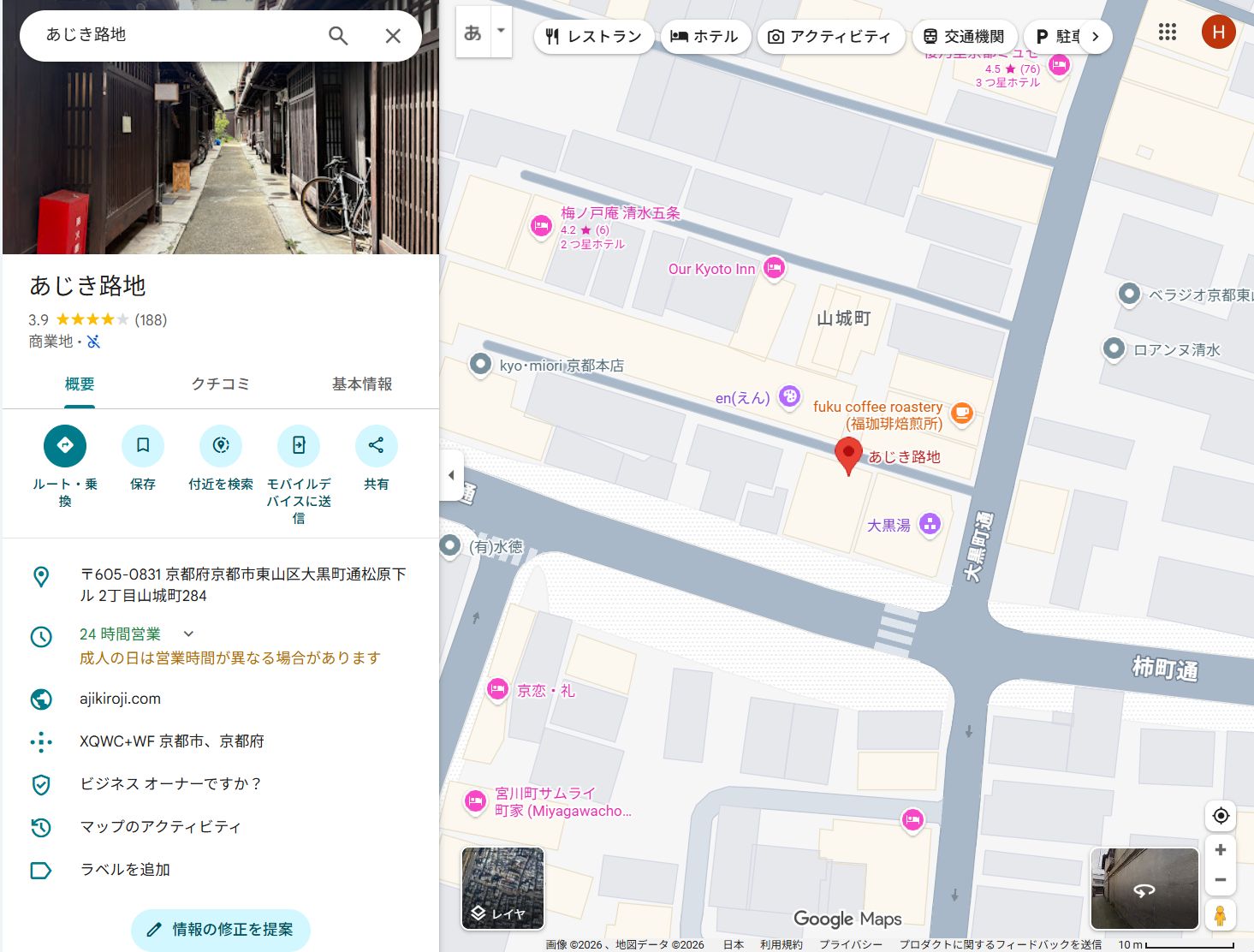Open the Google apps grid
1254x952 pixels.
(1168, 33)
